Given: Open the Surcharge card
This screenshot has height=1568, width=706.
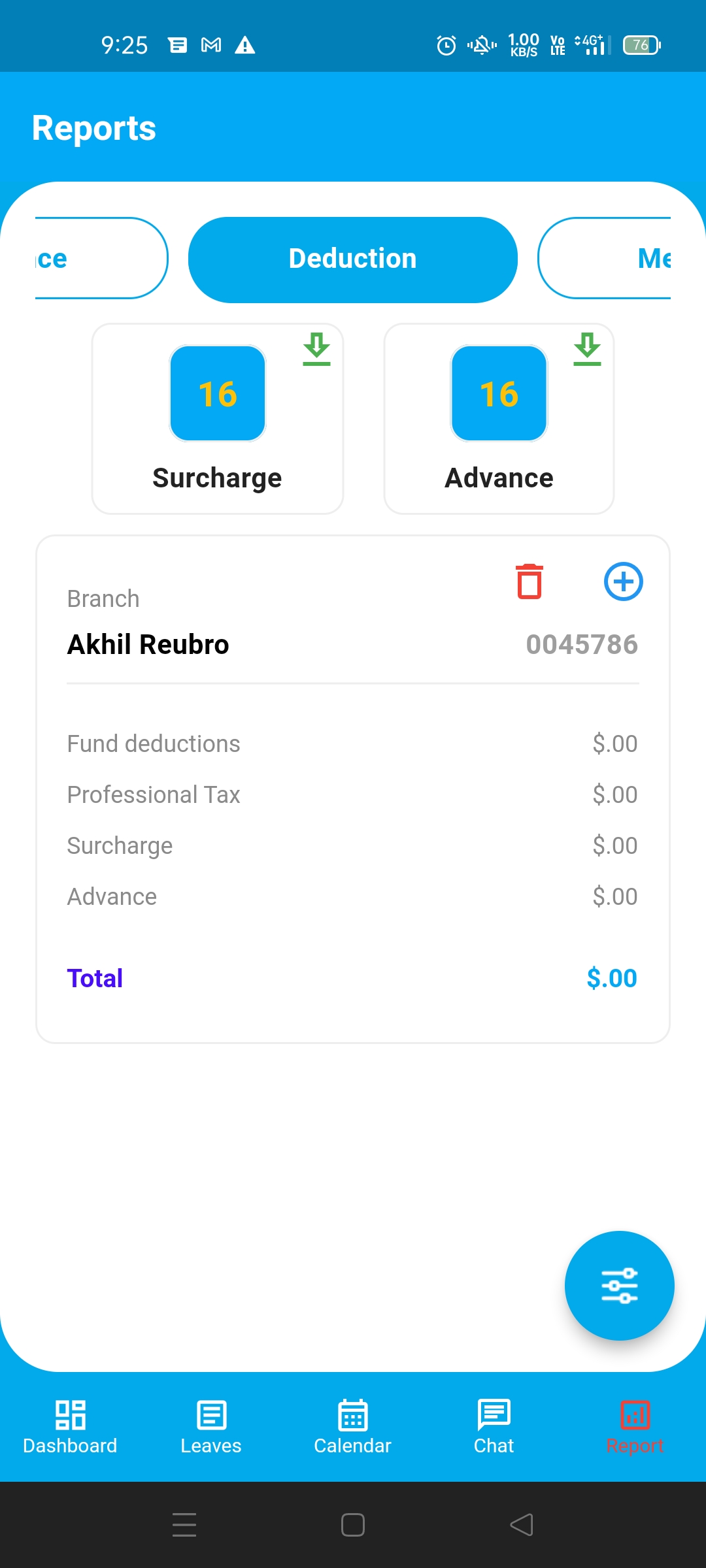Looking at the screenshot, I should pos(218,419).
